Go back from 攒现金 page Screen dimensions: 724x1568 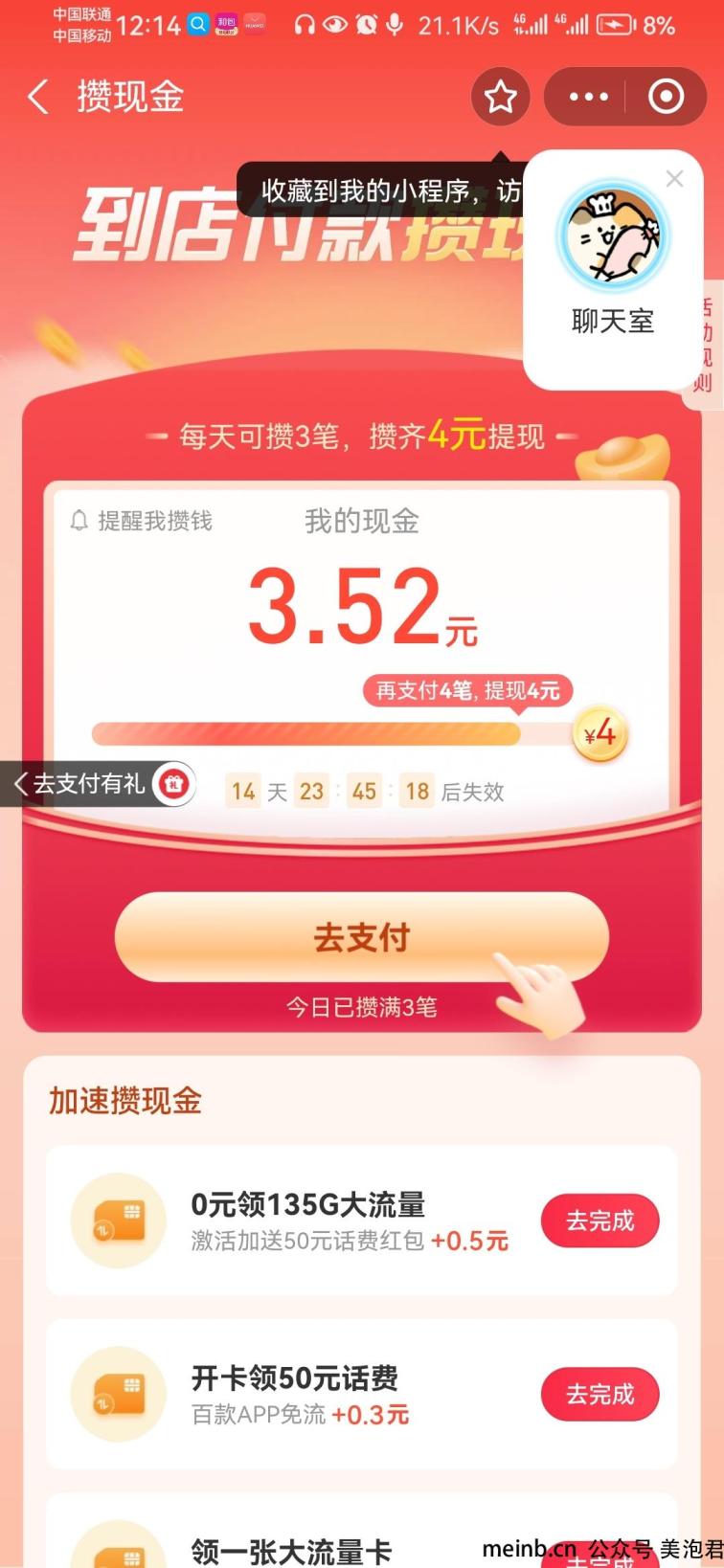(37, 97)
